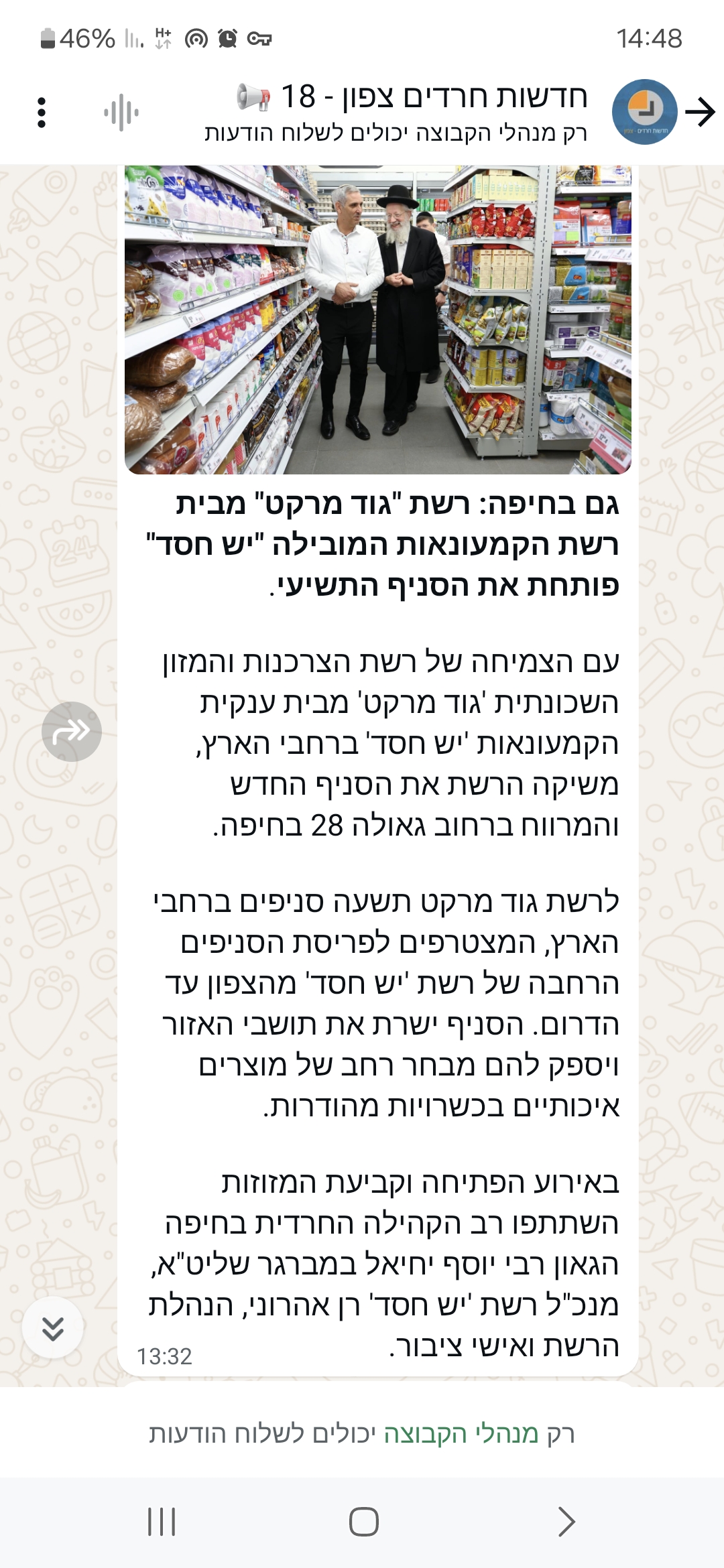Tap the green מנהלי הקבוצה link
Image resolution: width=724 pixels, height=1568 pixels.
(461, 1433)
